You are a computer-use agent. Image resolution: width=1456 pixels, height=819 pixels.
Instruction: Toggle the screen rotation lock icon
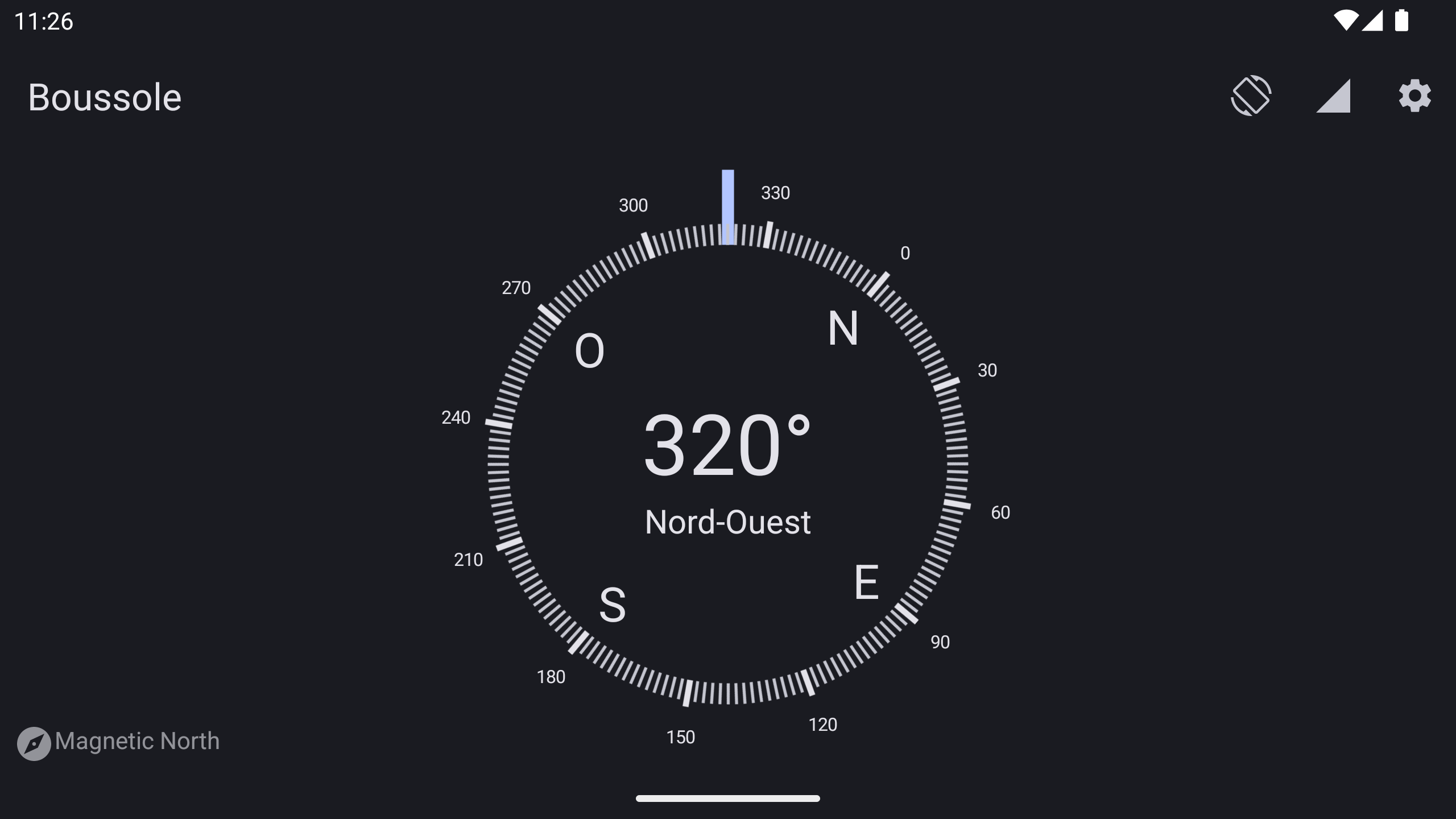1251,96
